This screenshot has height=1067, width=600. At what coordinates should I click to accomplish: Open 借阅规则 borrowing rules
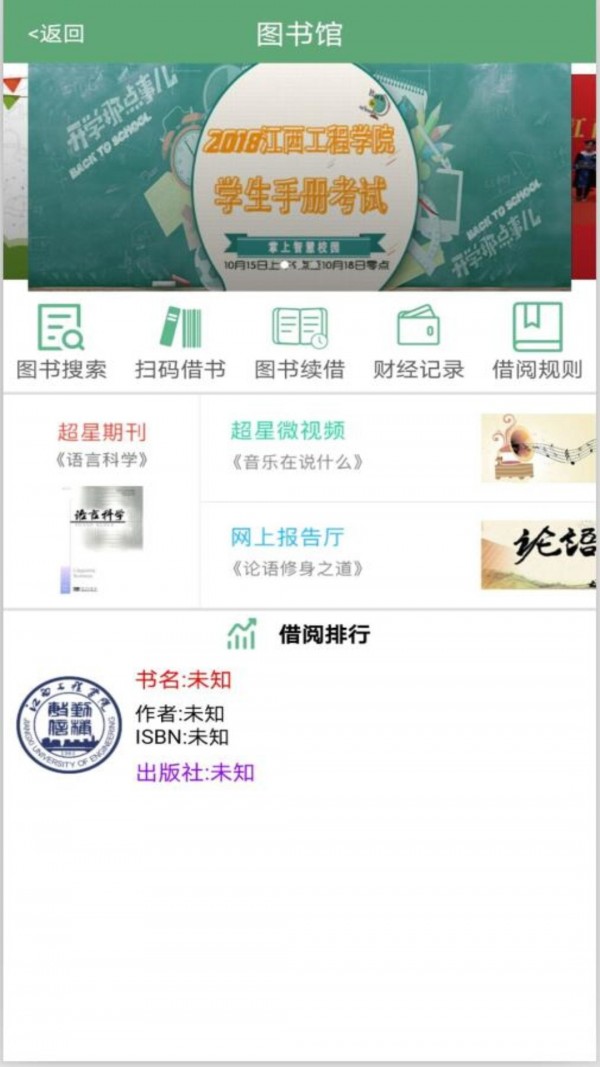coord(537,342)
